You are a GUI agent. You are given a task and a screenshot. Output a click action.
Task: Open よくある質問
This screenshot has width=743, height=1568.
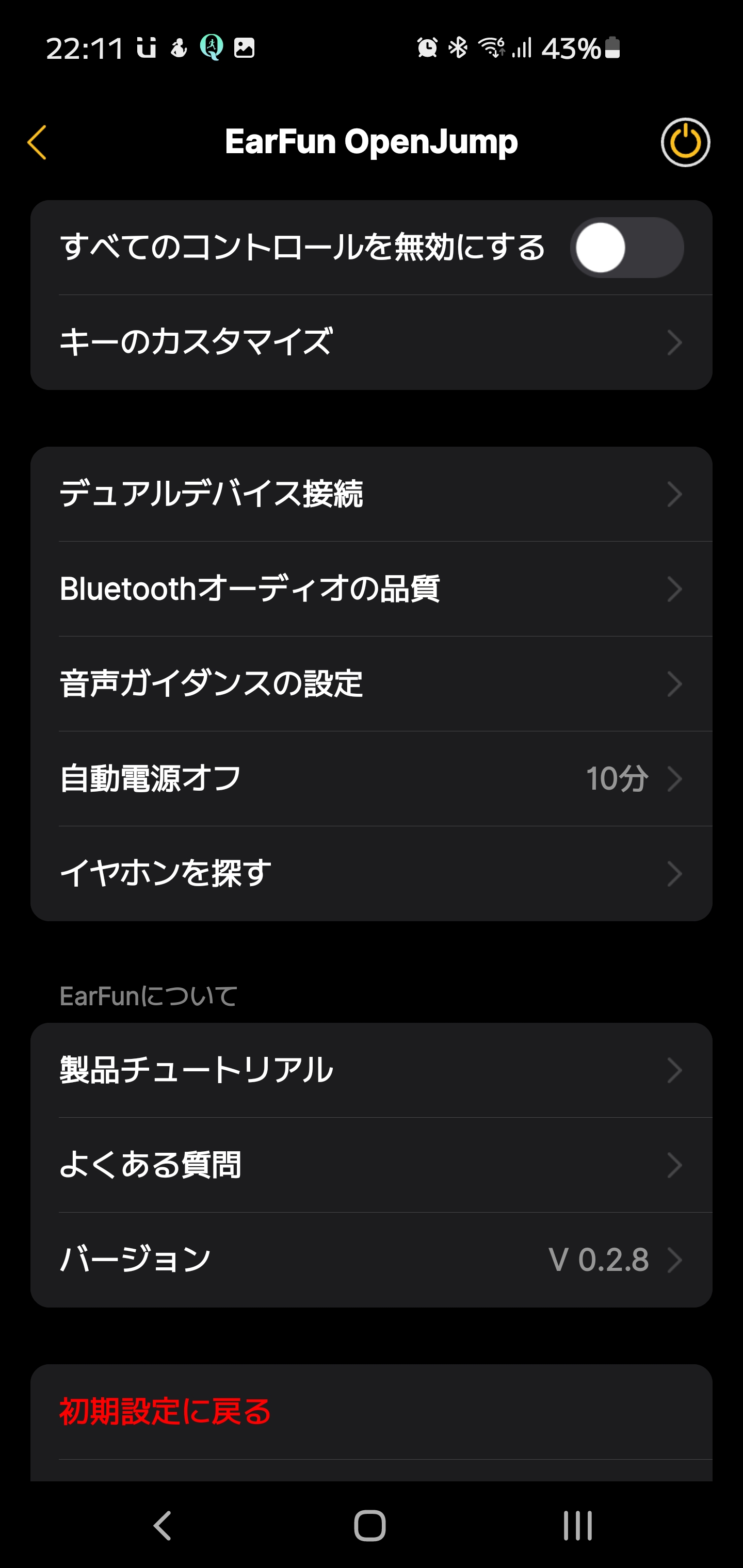click(x=370, y=1165)
